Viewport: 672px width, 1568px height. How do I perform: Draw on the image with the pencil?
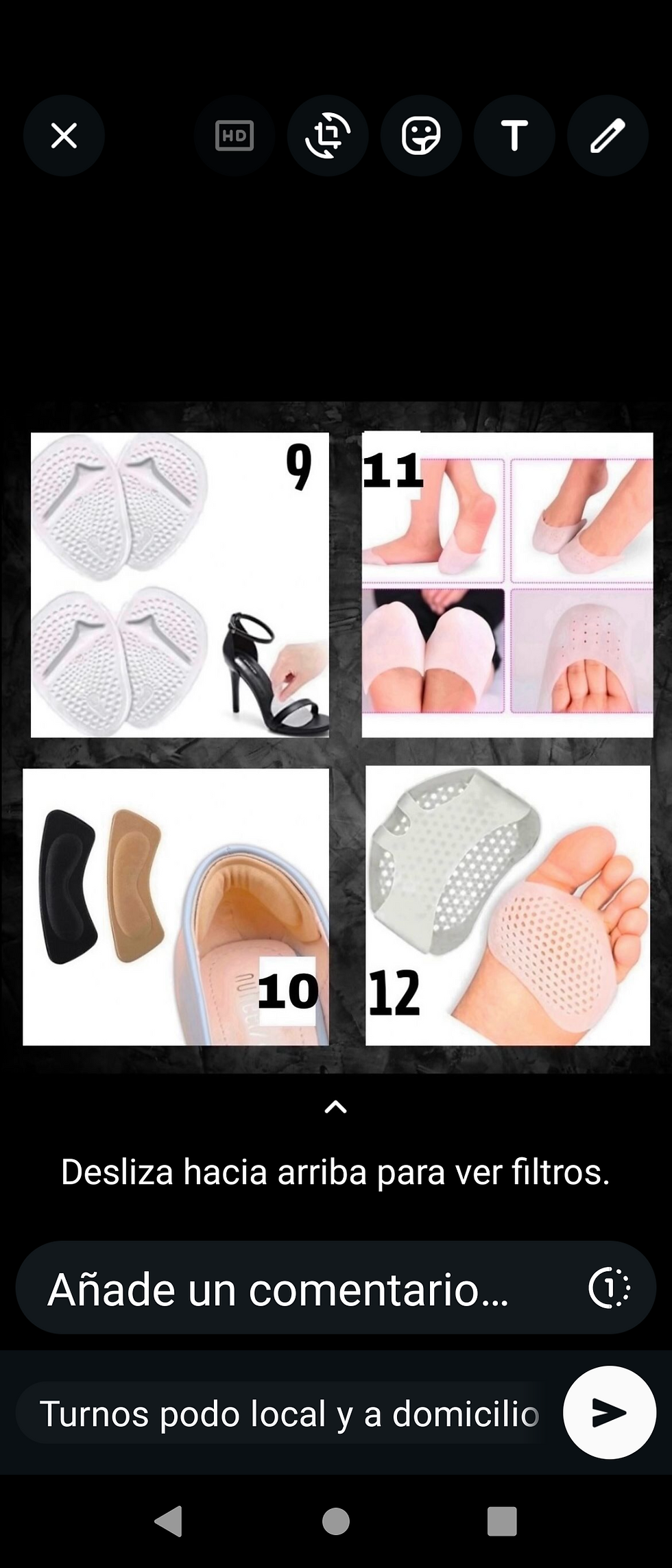pos(608,136)
